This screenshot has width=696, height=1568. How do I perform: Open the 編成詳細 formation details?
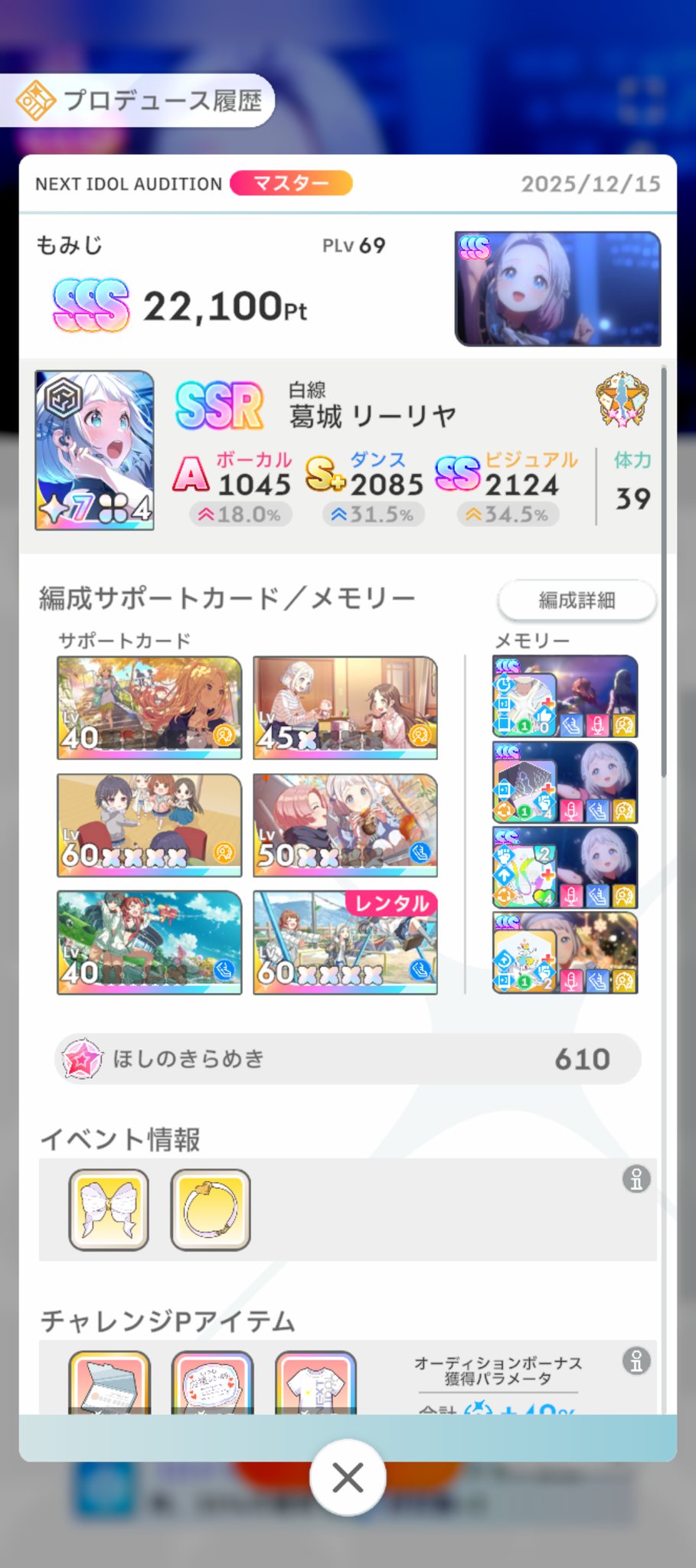pos(577,600)
